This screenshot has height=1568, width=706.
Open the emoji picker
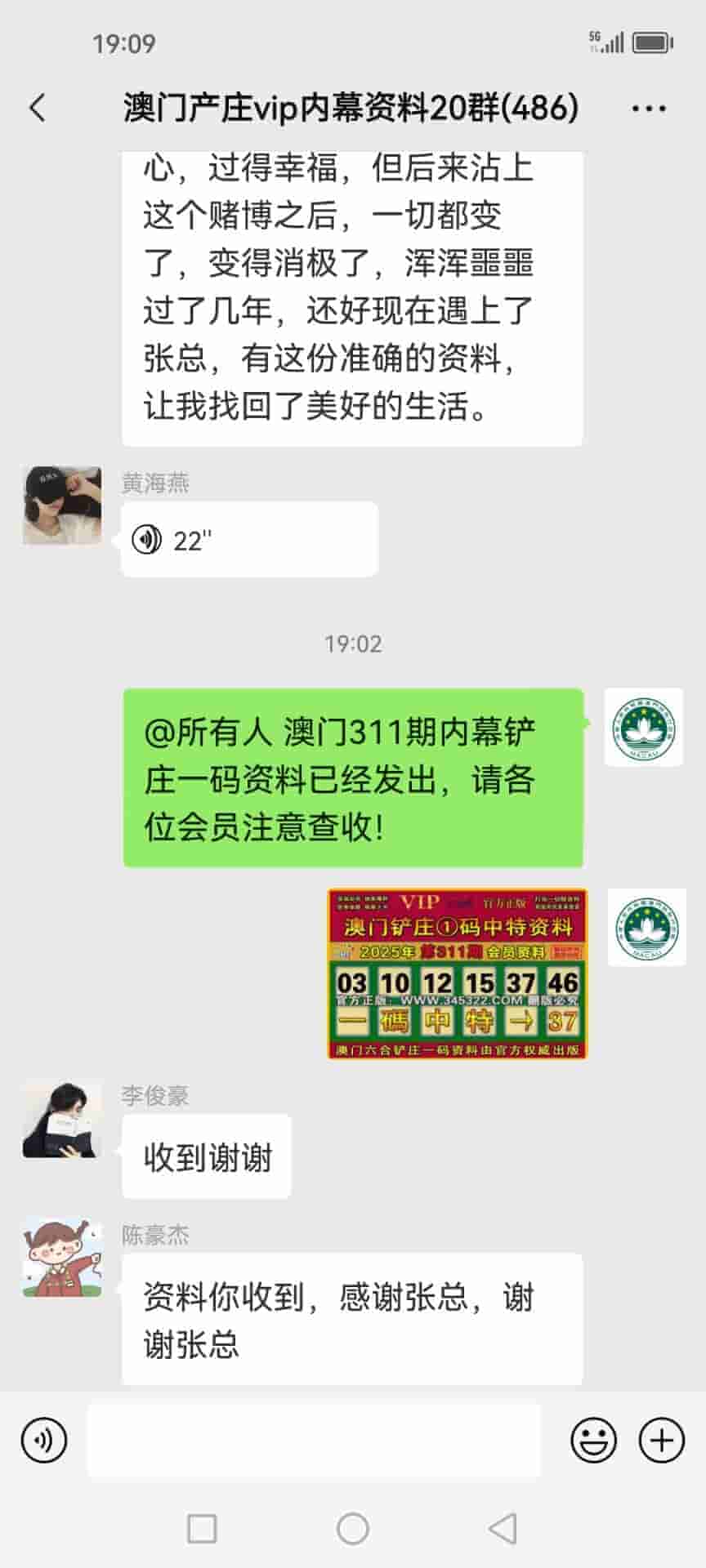tap(593, 1440)
